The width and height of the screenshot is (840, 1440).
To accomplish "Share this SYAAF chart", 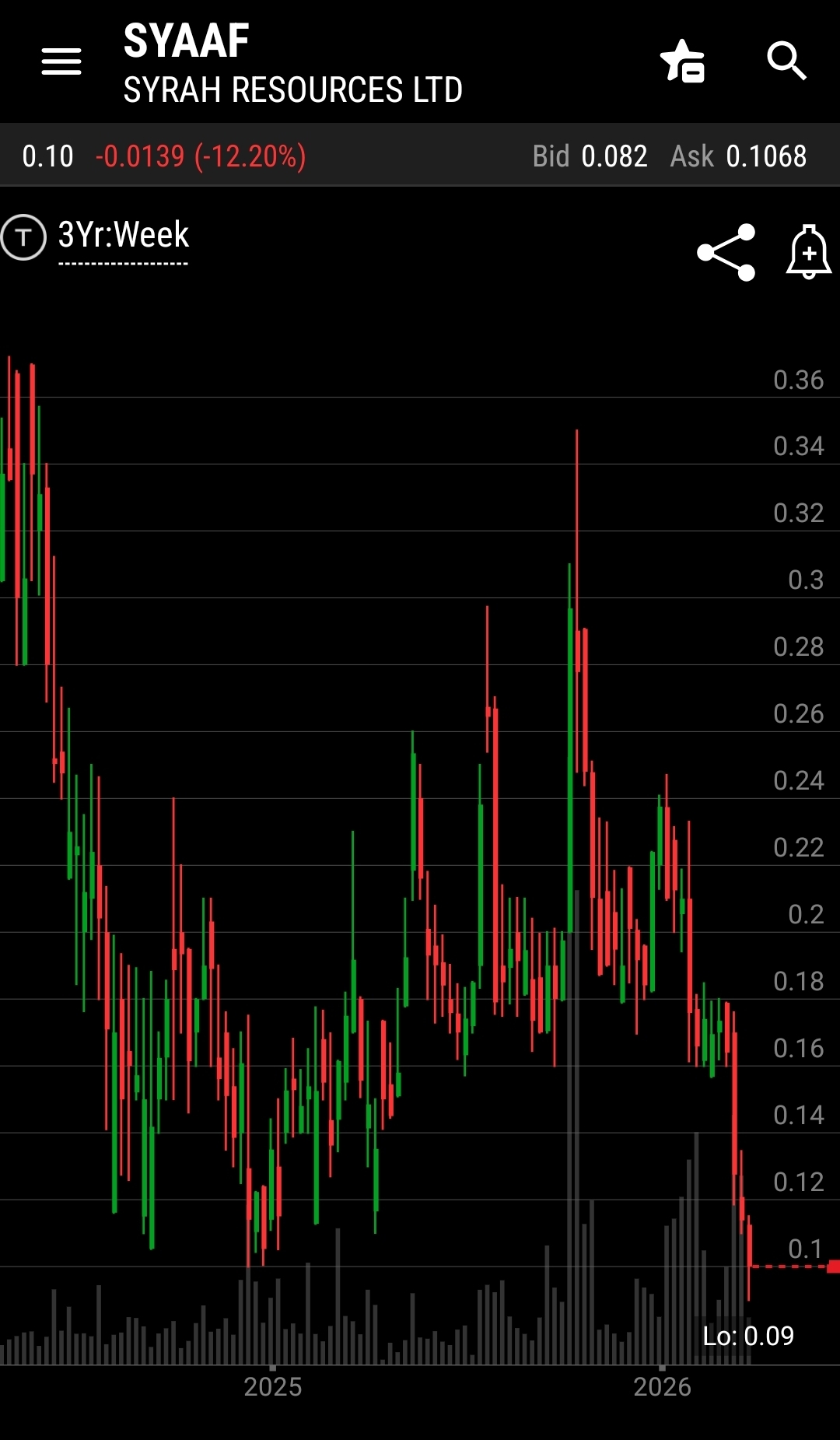I will [726, 252].
